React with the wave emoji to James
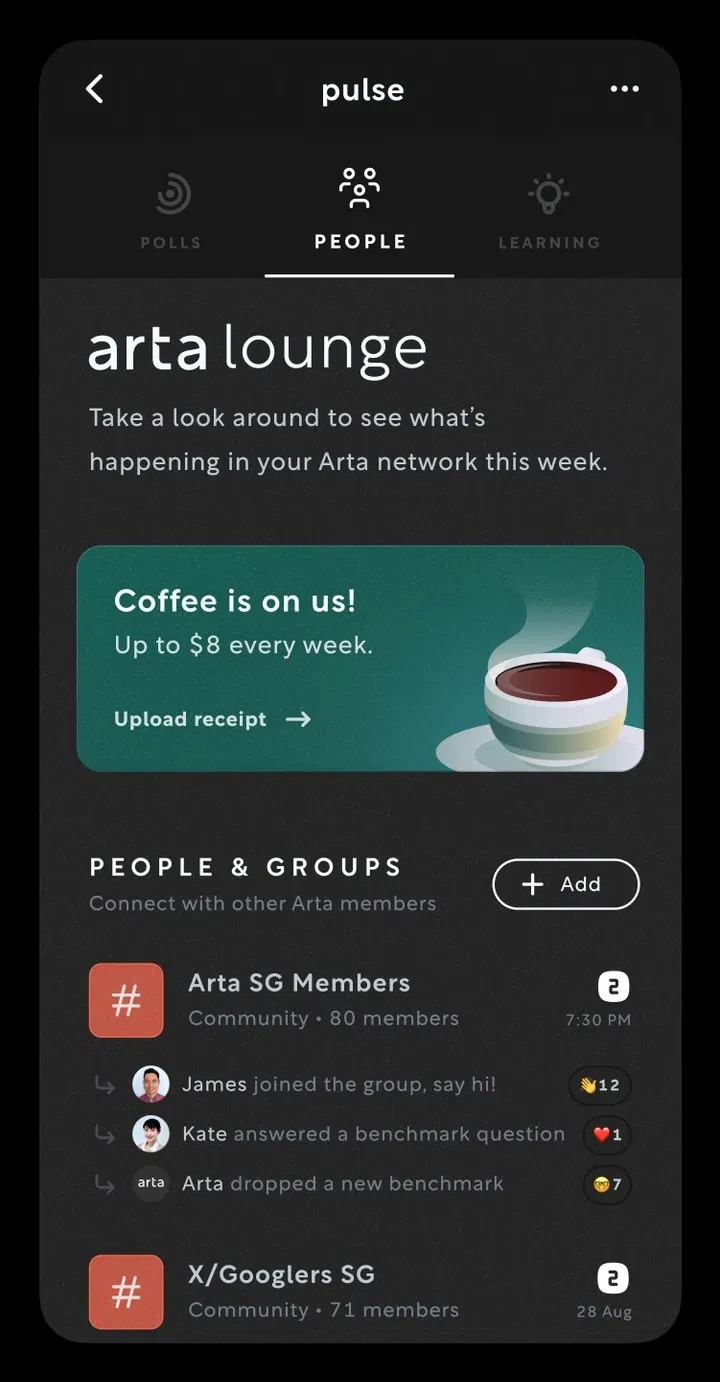Screen dimensions: 720x1382 pos(600,1085)
